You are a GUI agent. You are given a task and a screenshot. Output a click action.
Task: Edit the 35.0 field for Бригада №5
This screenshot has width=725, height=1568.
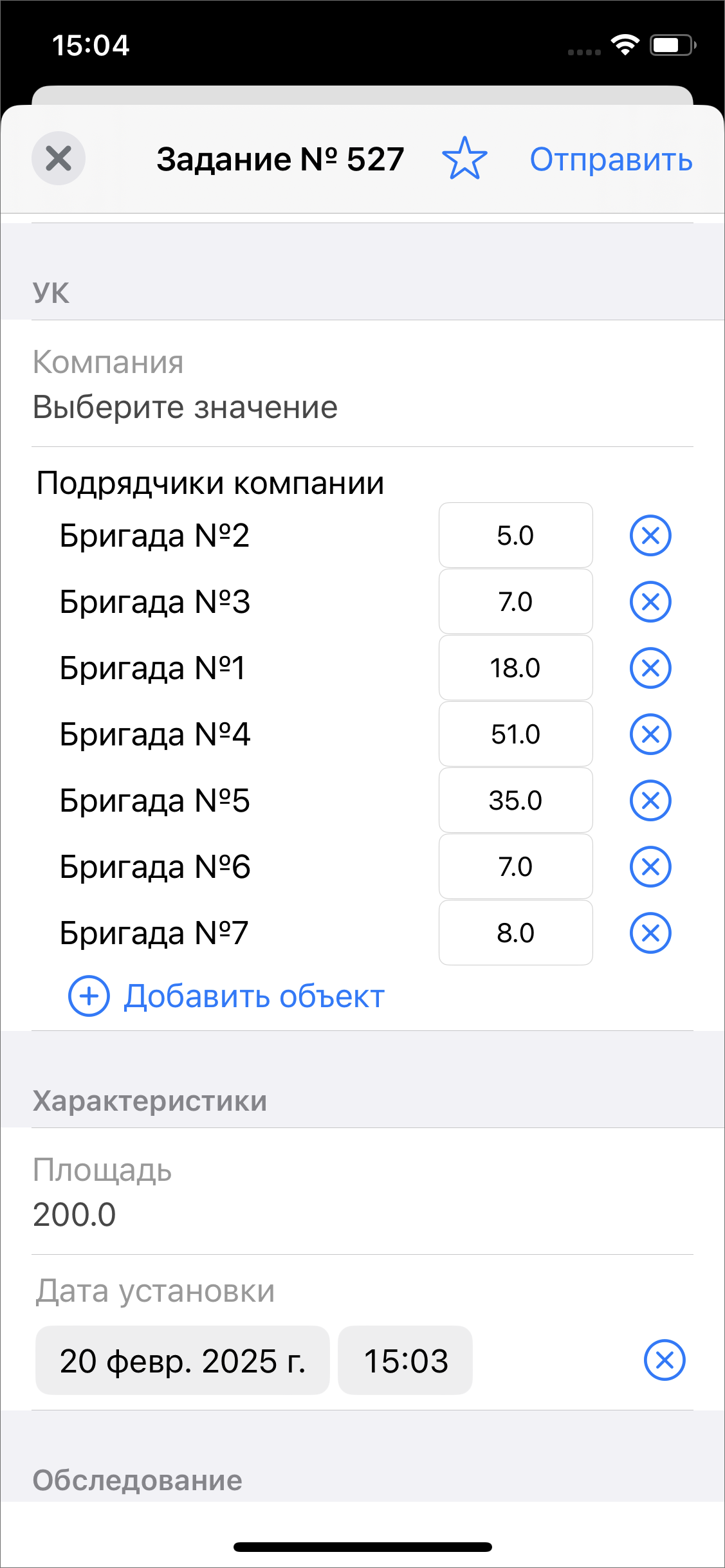pyautogui.click(x=515, y=800)
